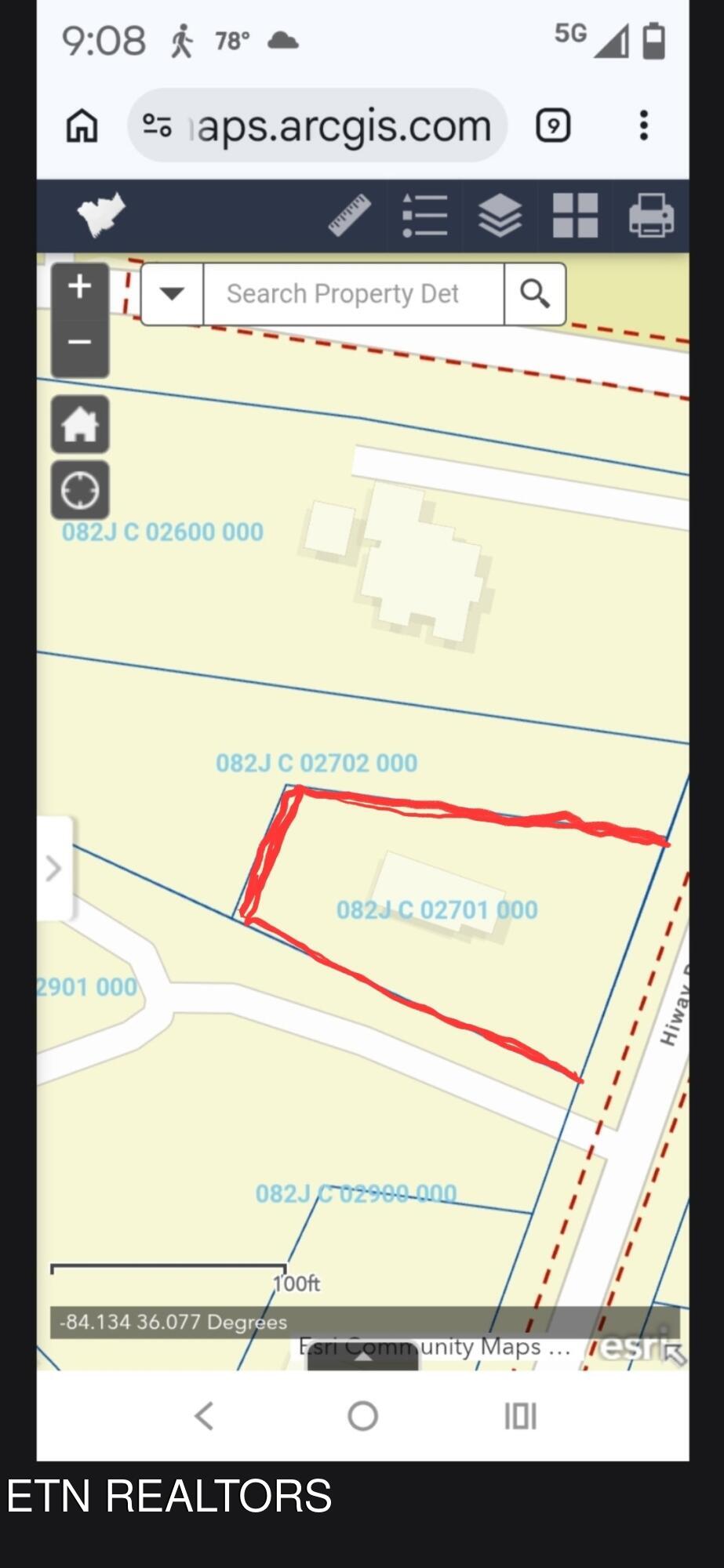This screenshot has height=1568, width=724.
Task: Zoom in on the map
Action: click(80, 287)
